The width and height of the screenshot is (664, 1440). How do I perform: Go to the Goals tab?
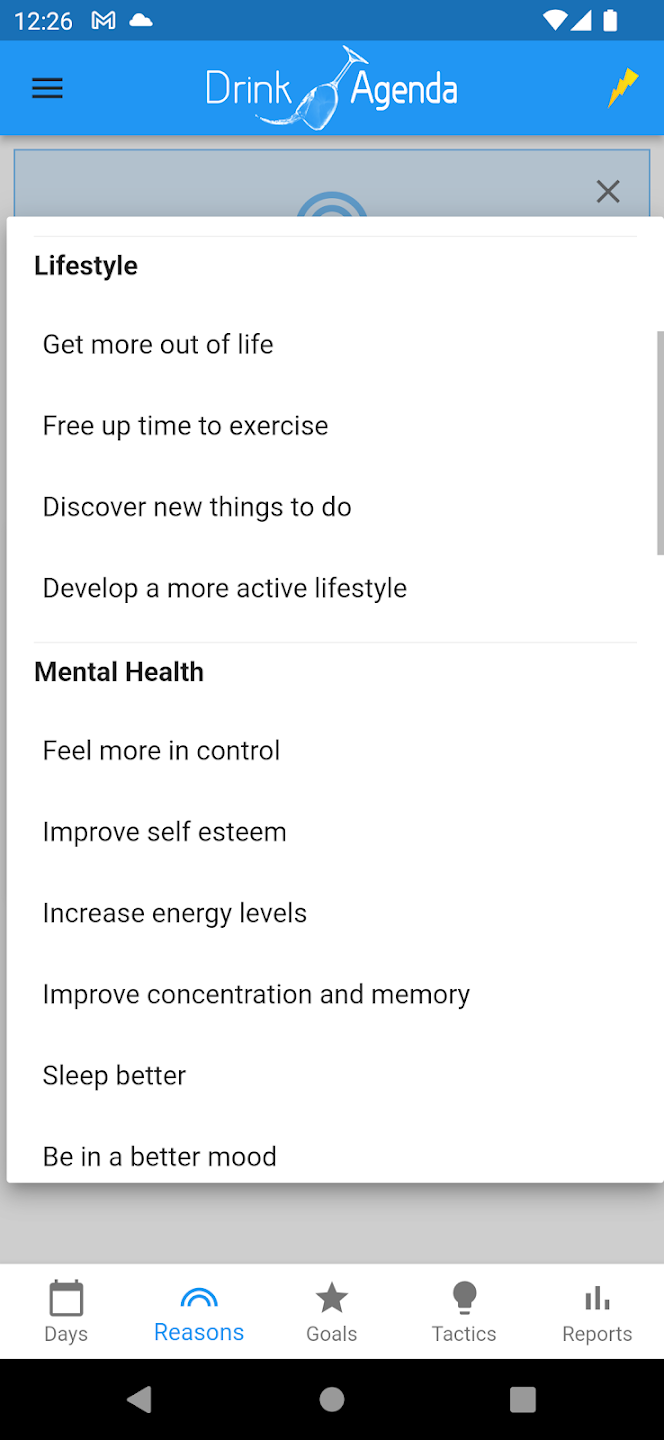[x=332, y=1311]
